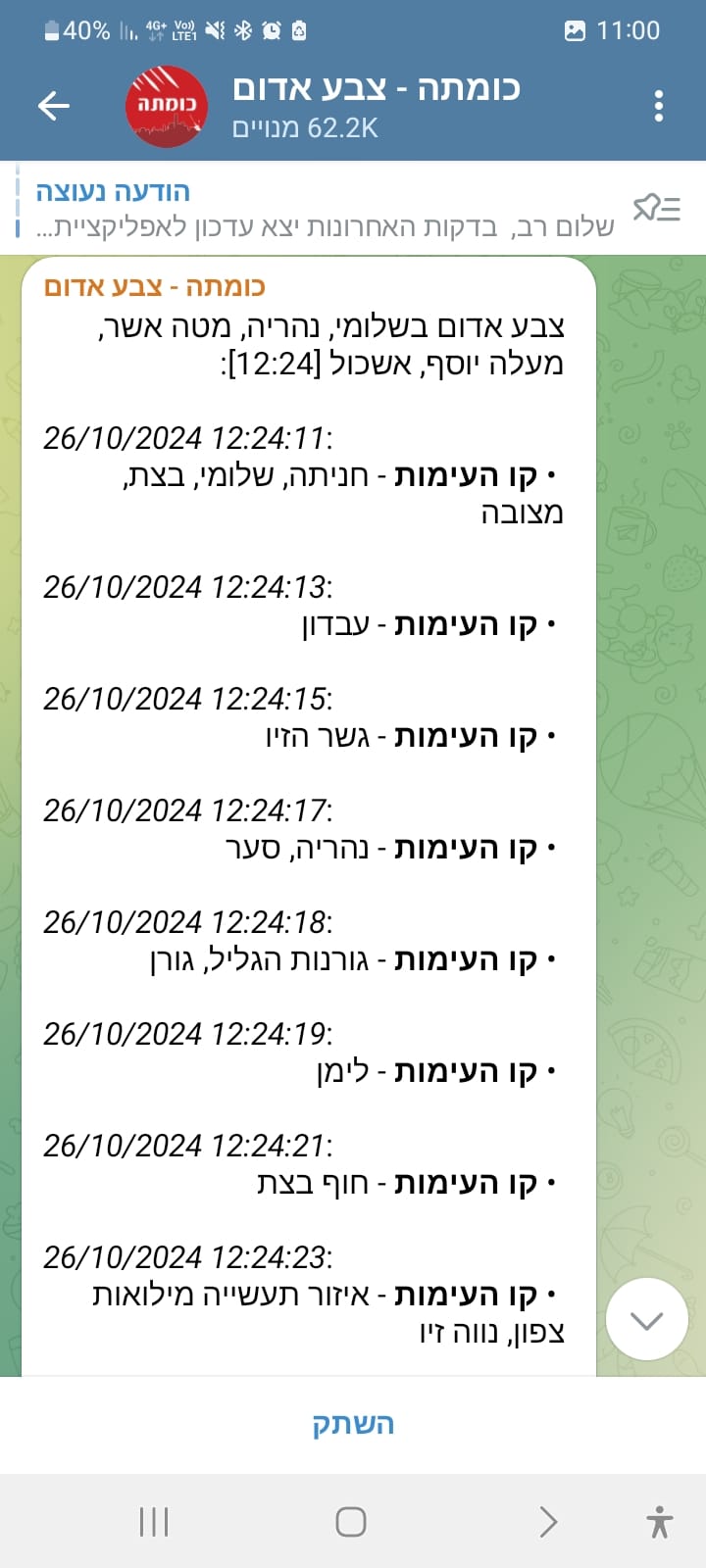Screen dimensions: 706x1568
Task: Open the three-dot overflow menu
Action: [x=658, y=106]
